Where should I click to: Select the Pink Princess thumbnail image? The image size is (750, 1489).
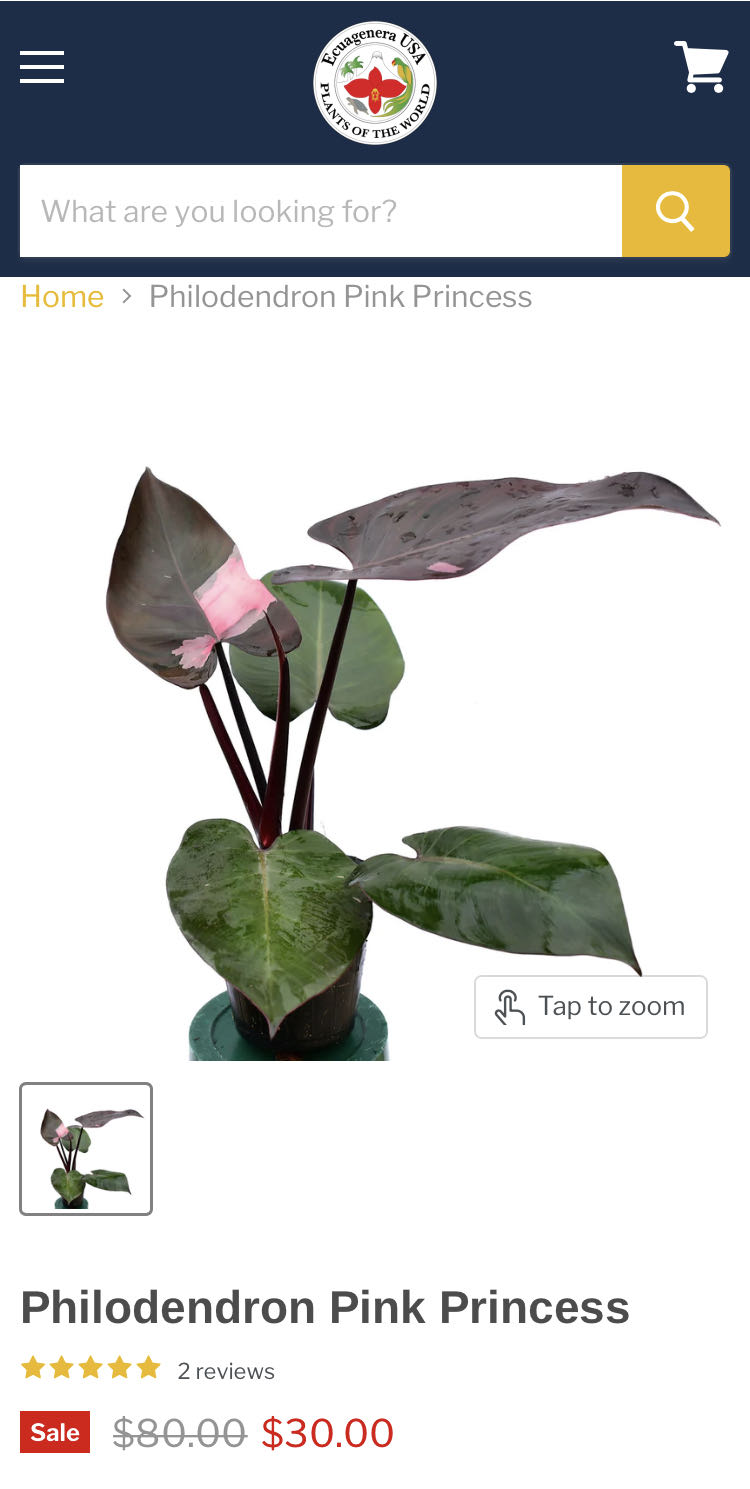tap(86, 1148)
